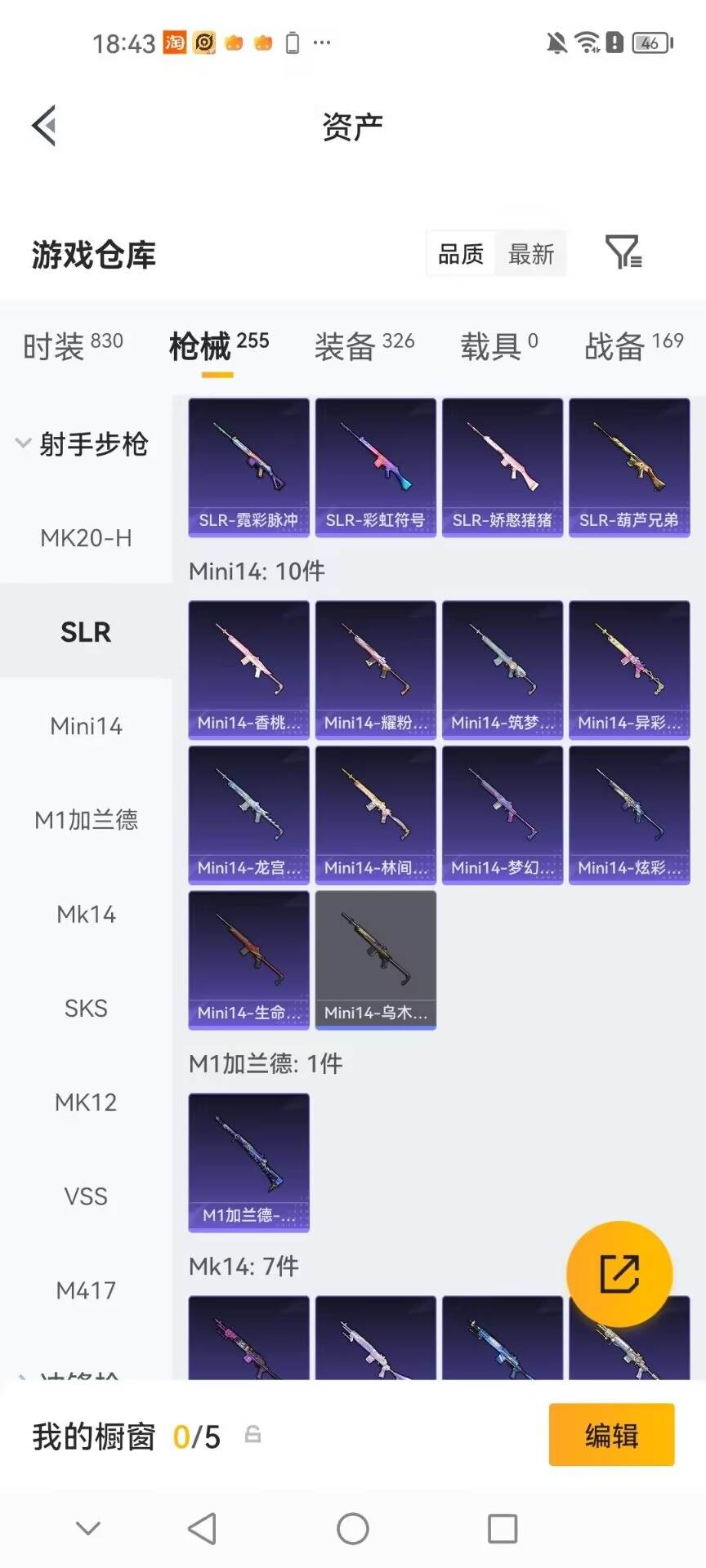The width and height of the screenshot is (706, 1568).
Task: Select VSS in the side list
Action: click(x=86, y=1196)
